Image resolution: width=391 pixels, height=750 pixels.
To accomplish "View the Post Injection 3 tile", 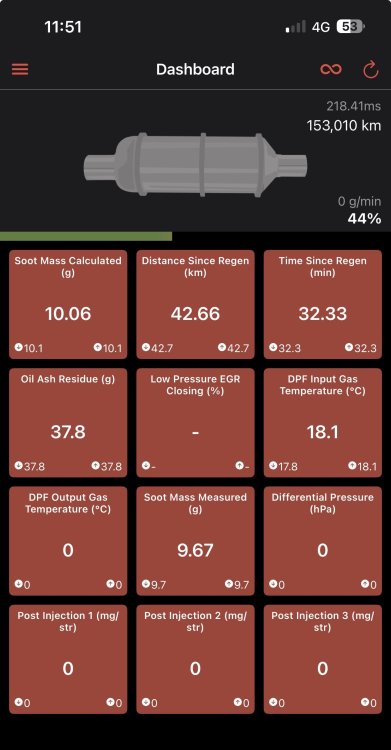I will point(323,659).
